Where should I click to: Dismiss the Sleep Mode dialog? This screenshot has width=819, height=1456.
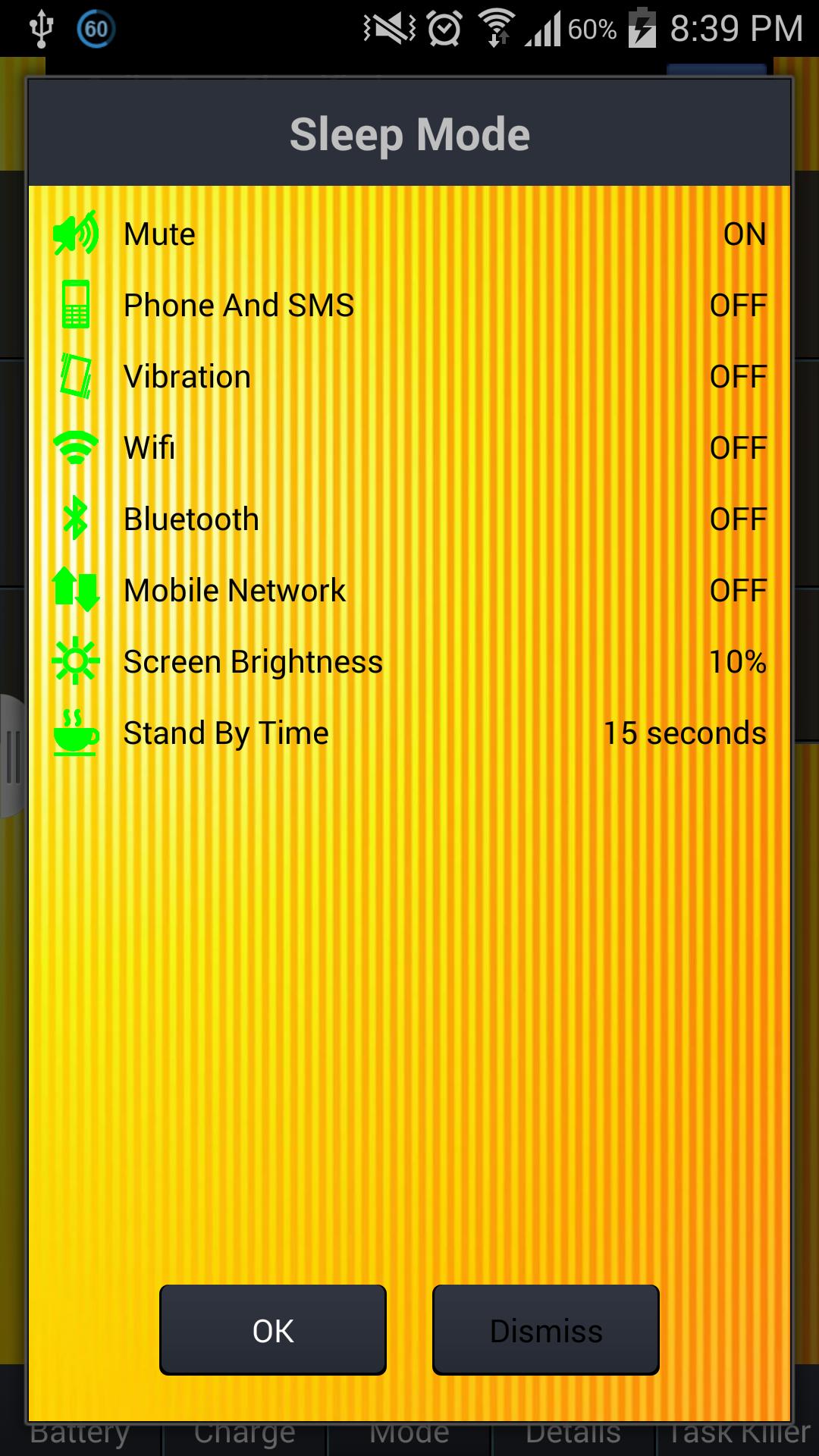[545, 1330]
